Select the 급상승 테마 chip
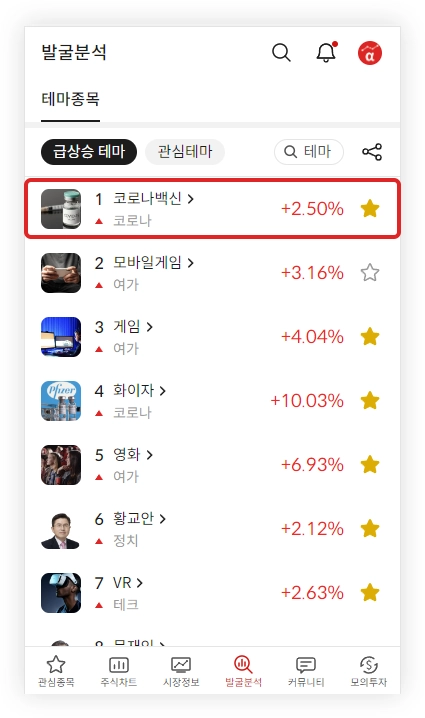This screenshot has height=718, width=425. 89,152
